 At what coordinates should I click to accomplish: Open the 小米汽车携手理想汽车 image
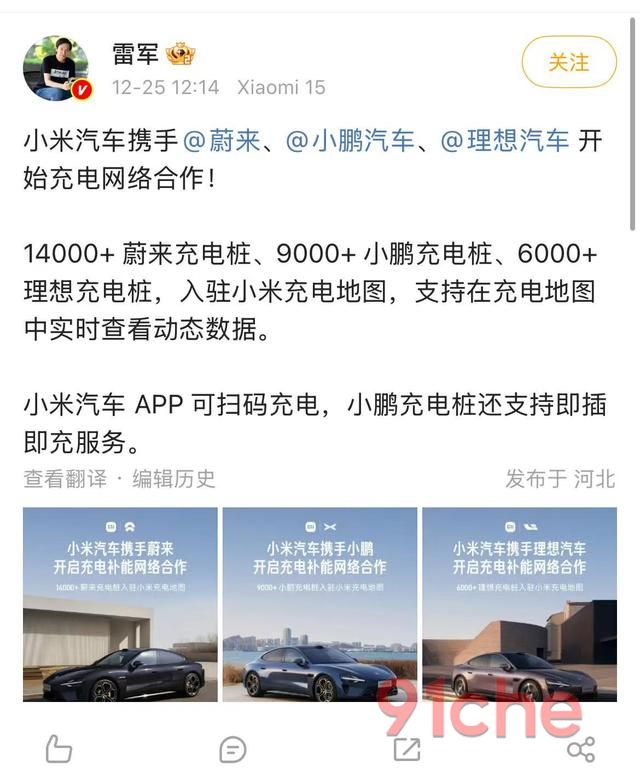[x=519, y=604]
